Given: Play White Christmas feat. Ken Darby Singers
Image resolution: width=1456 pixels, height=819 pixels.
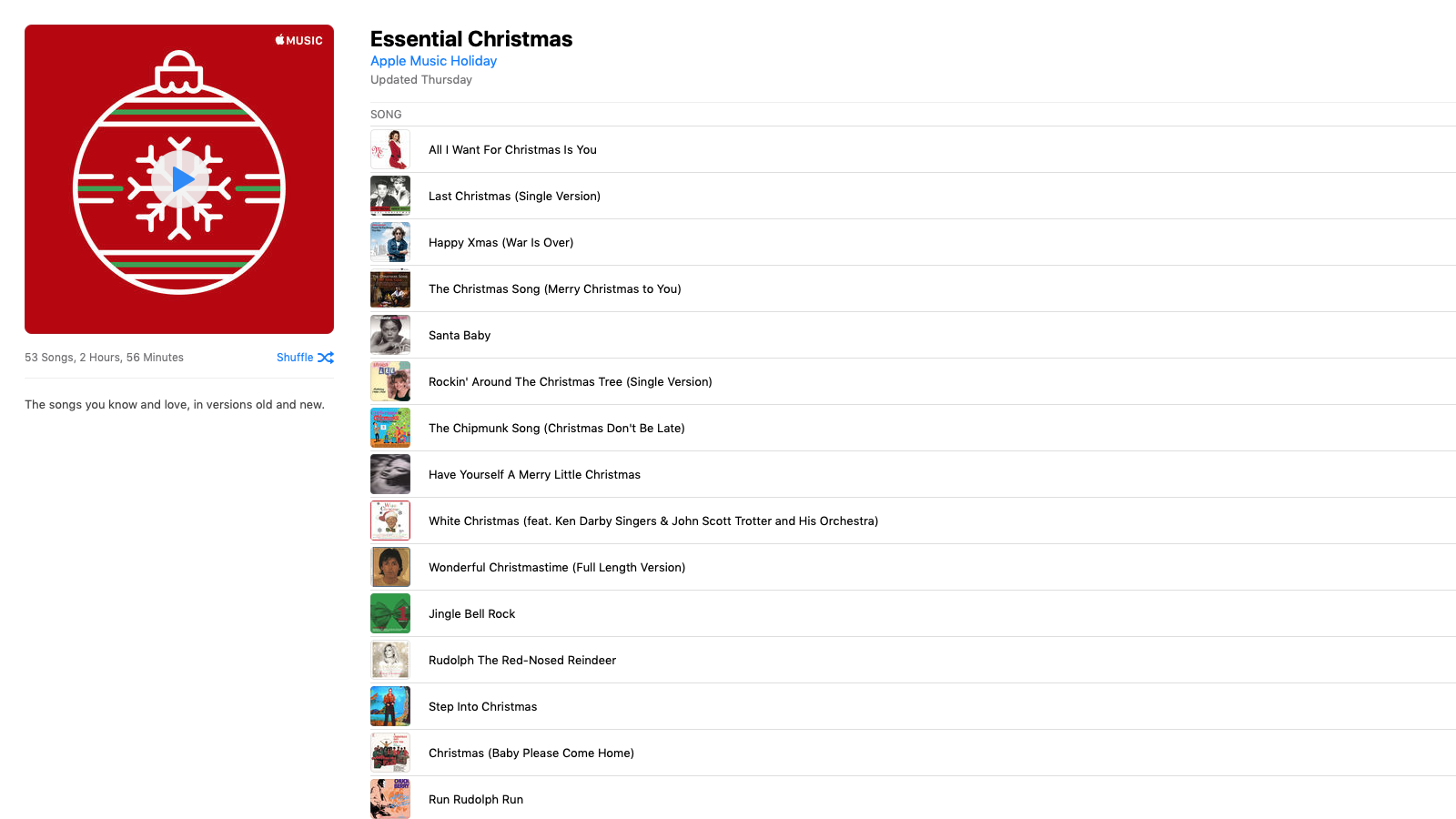Looking at the screenshot, I should click(652, 521).
